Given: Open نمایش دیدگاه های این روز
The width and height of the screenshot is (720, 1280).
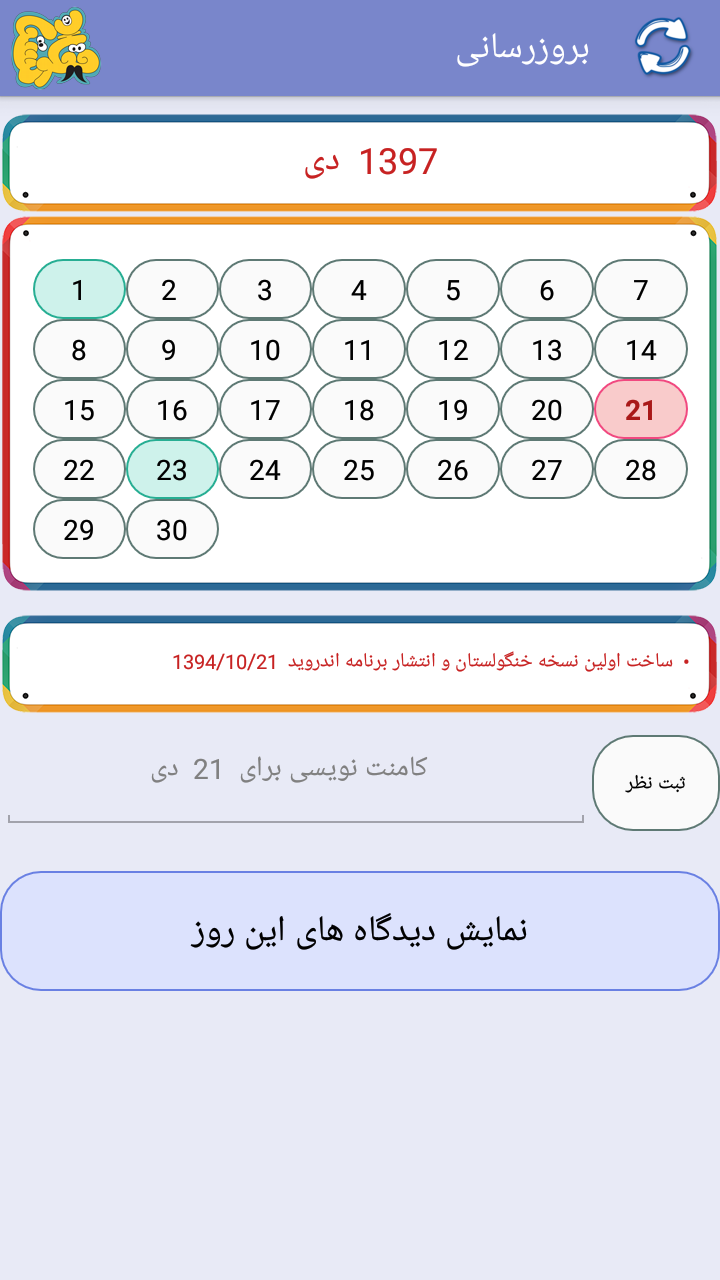Looking at the screenshot, I should click(x=360, y=931).
